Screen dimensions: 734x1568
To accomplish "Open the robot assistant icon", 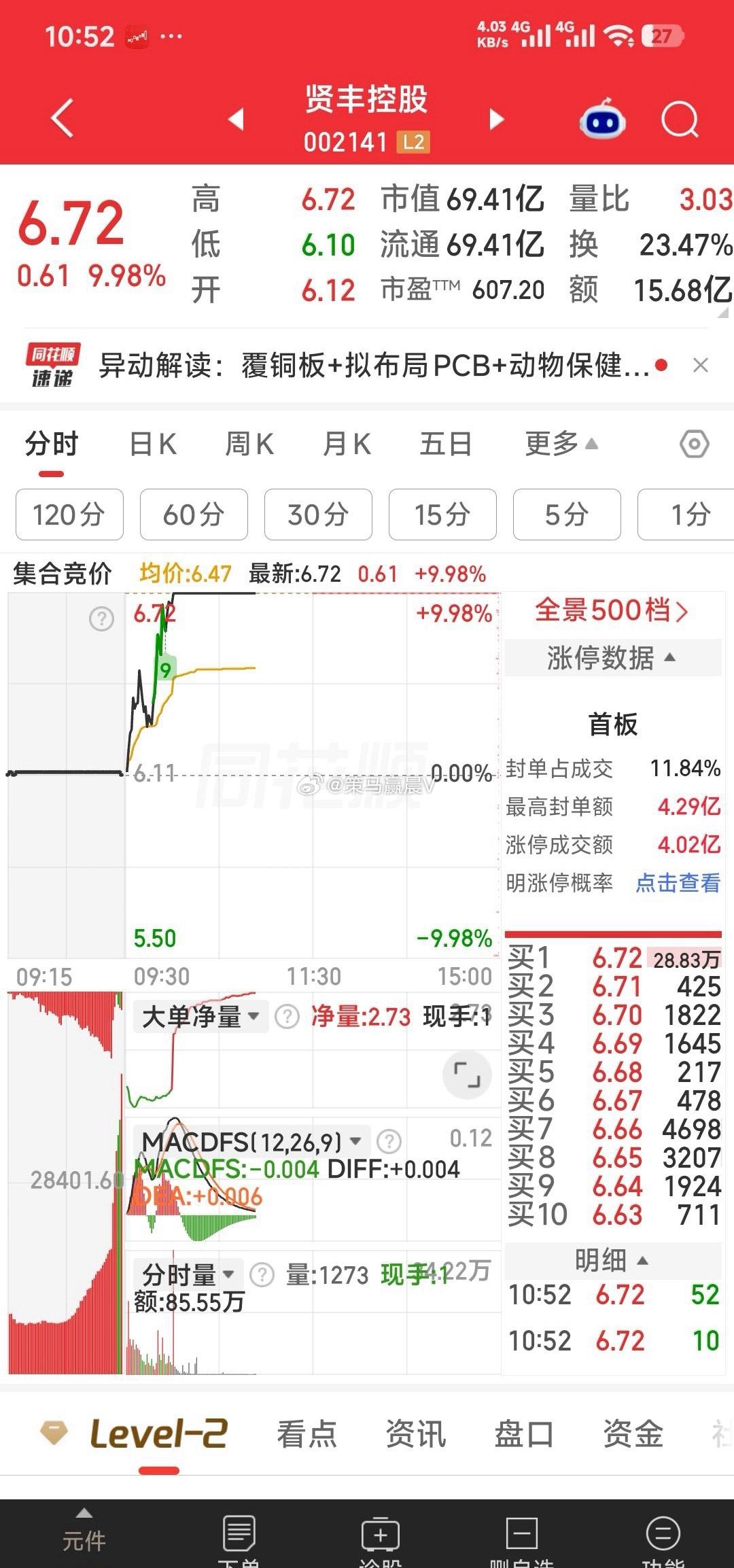I will tap(602, 119).
